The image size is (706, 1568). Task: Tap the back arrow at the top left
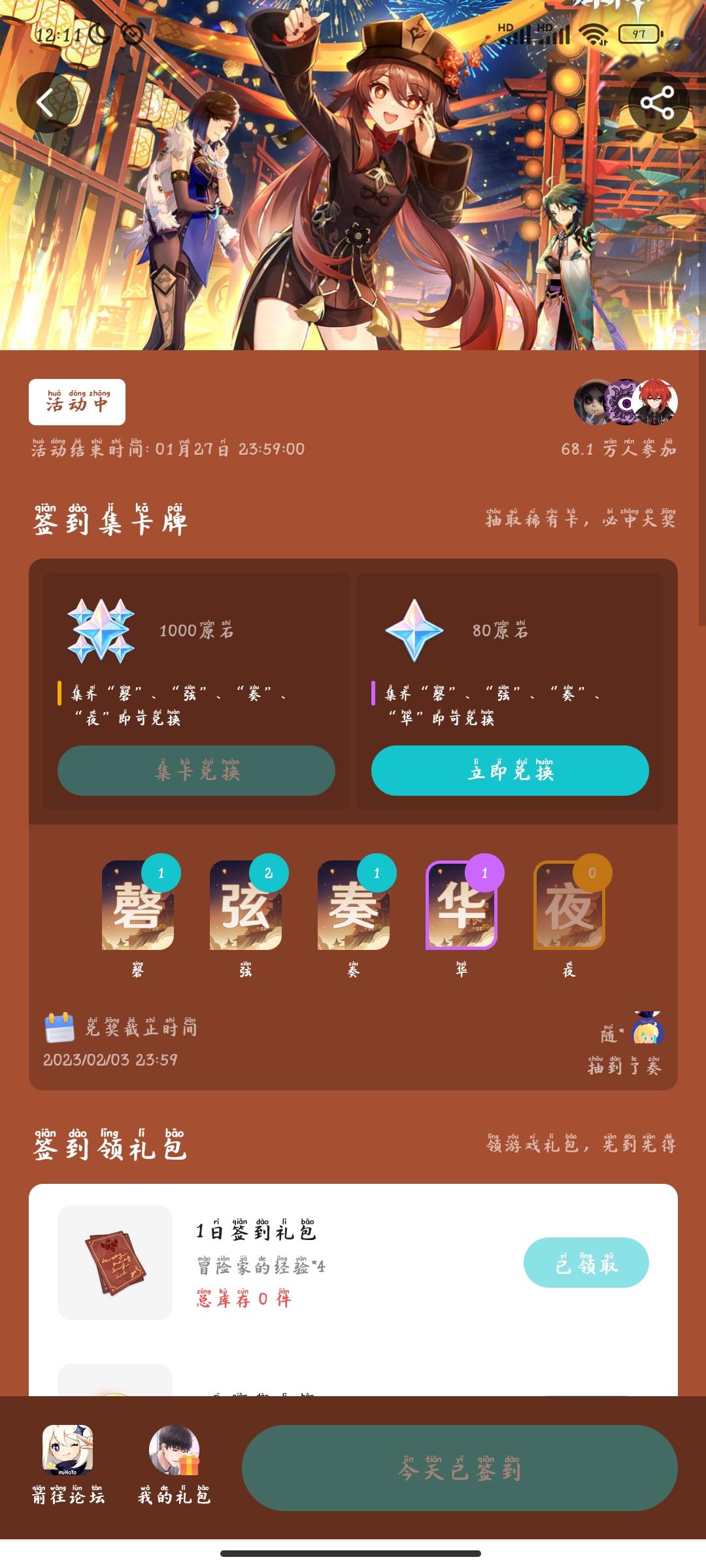click(46, 101)
